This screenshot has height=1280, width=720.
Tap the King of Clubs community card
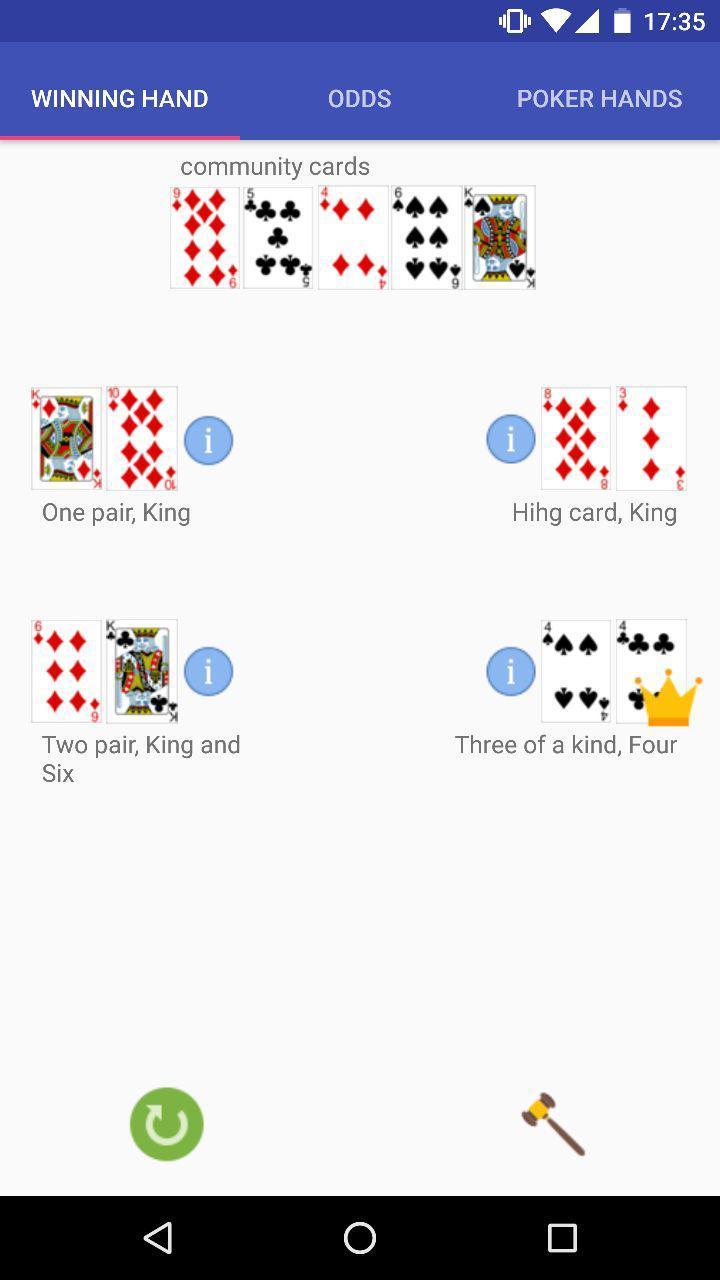coord(499,238)
